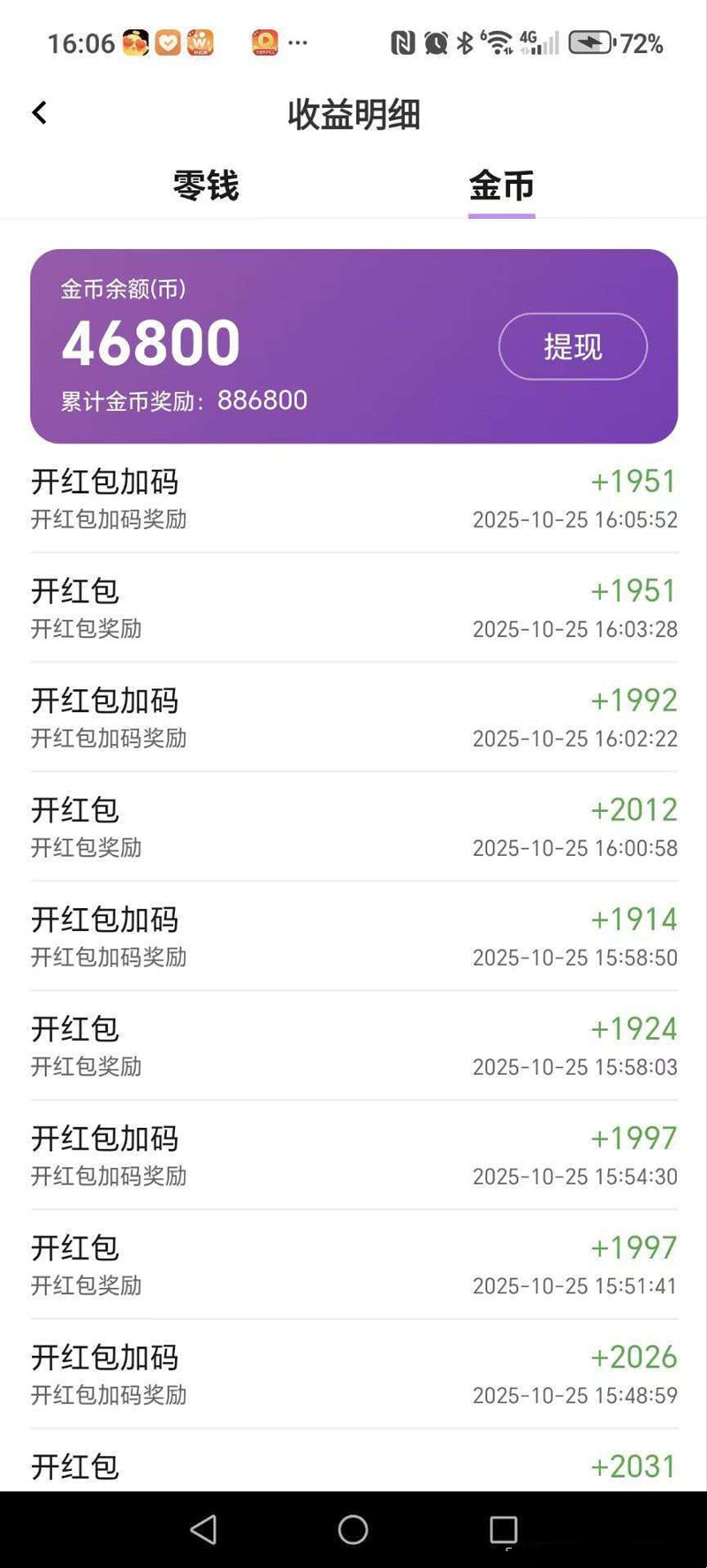Tap the home circle navigation button

353,1528
